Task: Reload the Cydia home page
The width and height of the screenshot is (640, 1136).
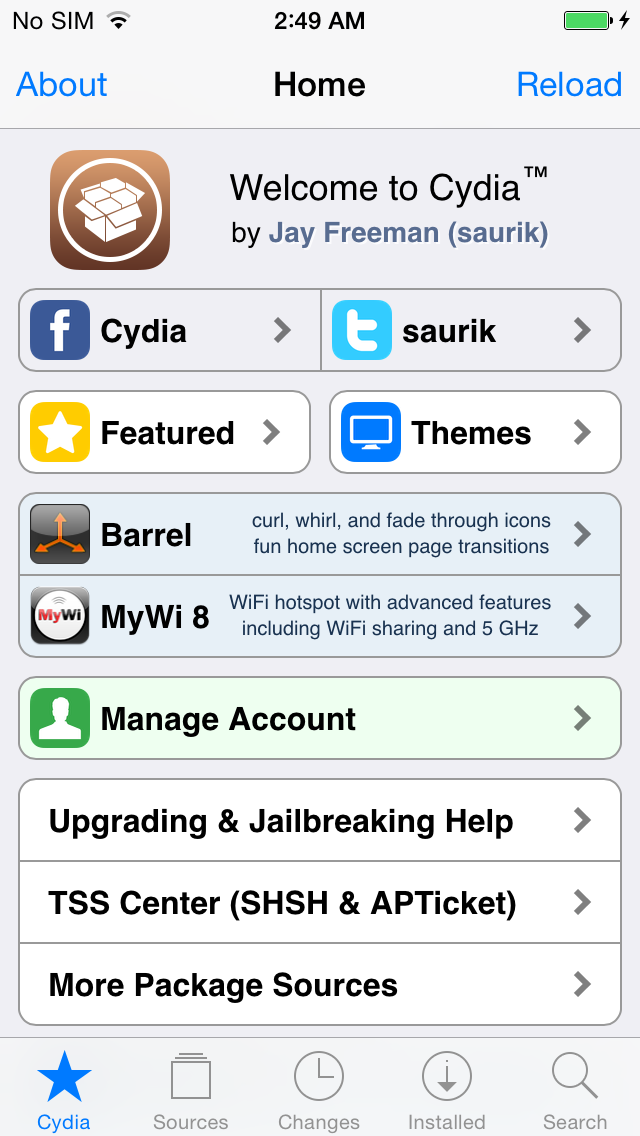Action: pyautogui.click(x=569, y=85)
